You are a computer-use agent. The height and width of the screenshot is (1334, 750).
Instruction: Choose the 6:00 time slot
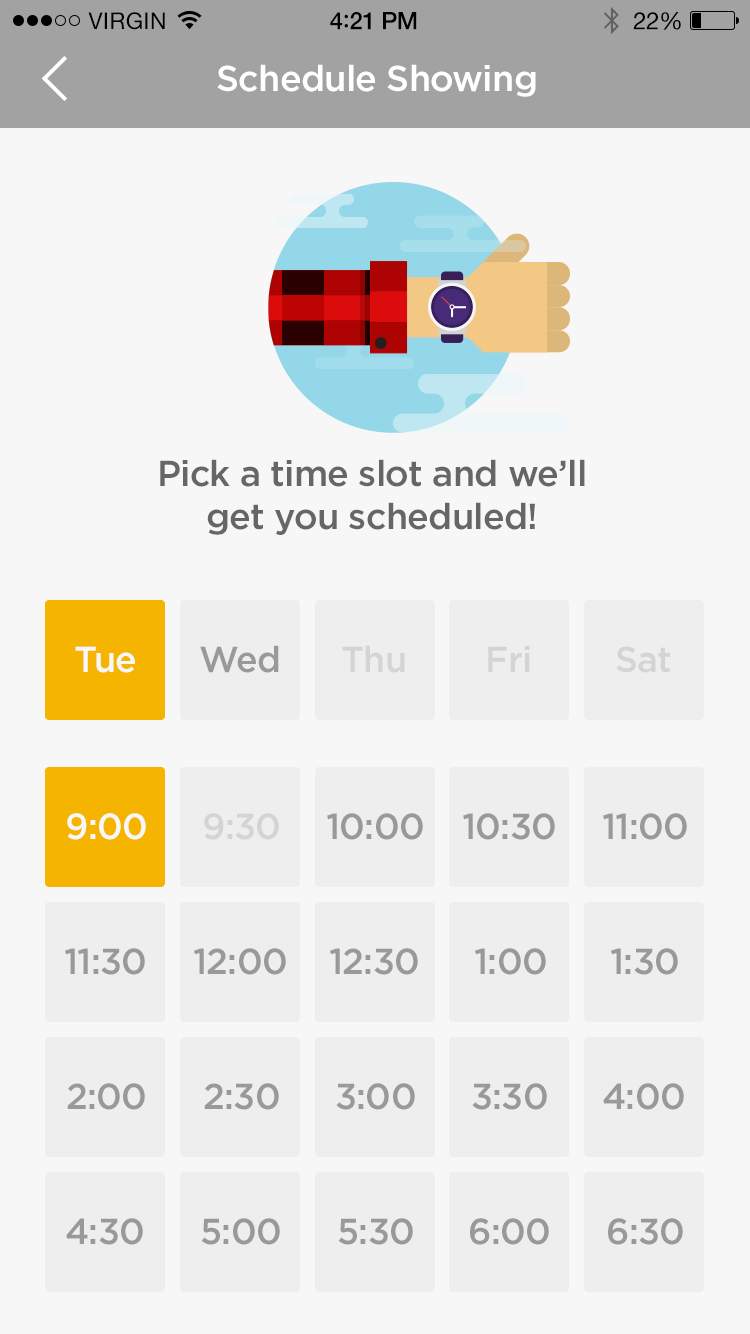click(x=509, y=1232)
